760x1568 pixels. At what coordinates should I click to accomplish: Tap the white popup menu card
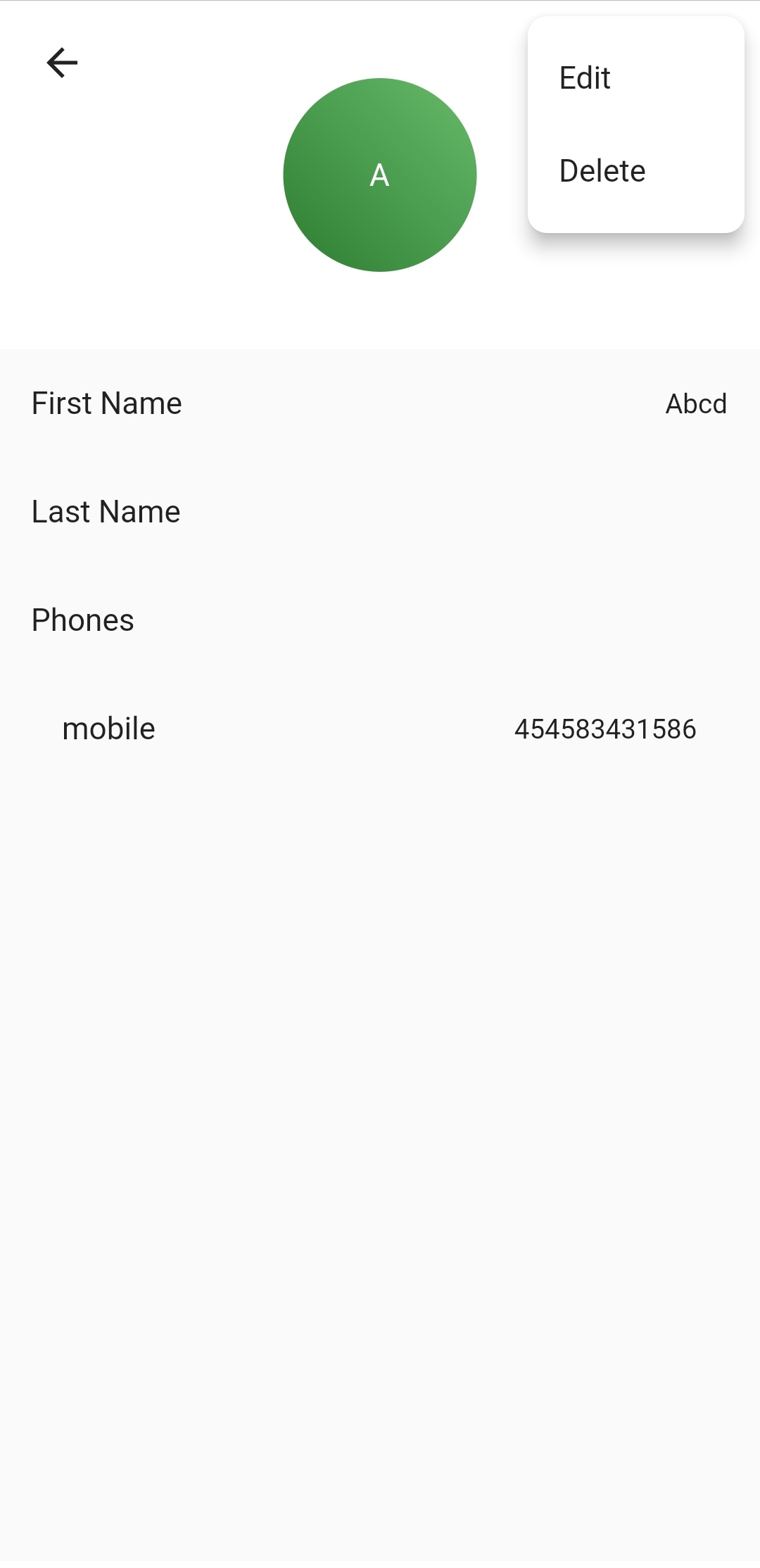[x=637, y=123]
